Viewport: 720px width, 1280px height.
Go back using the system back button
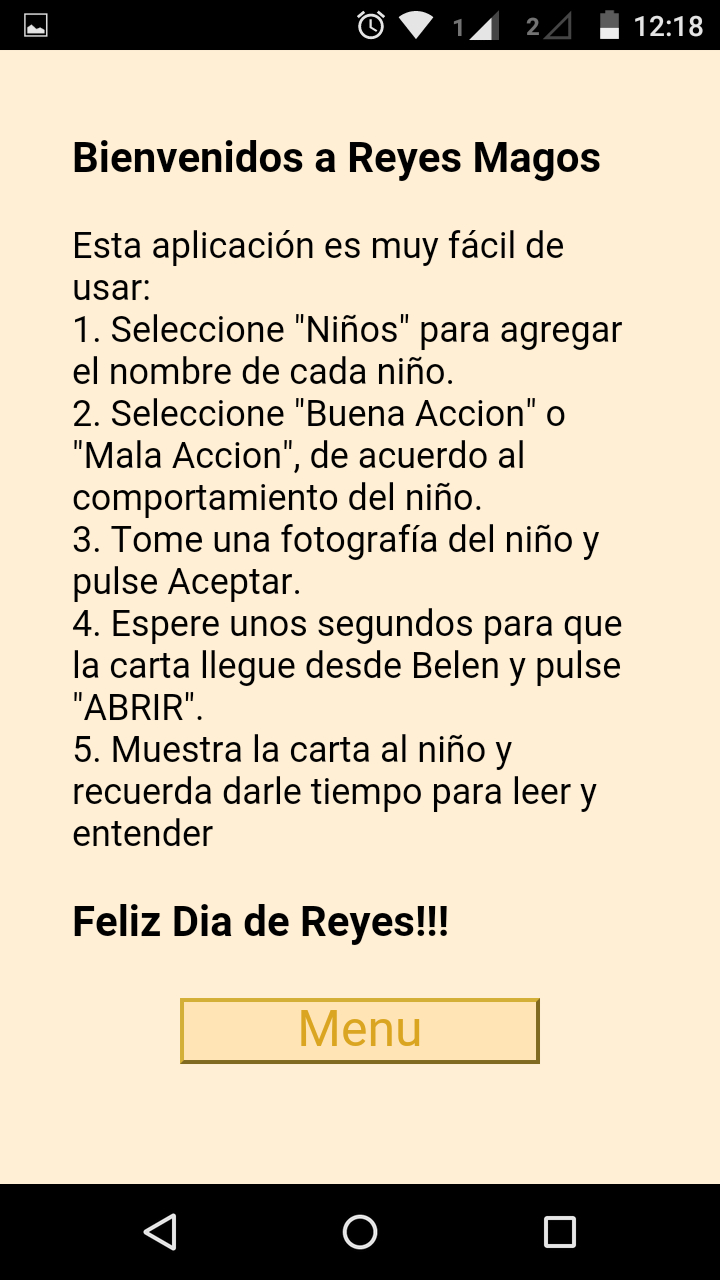[160, 1232]
